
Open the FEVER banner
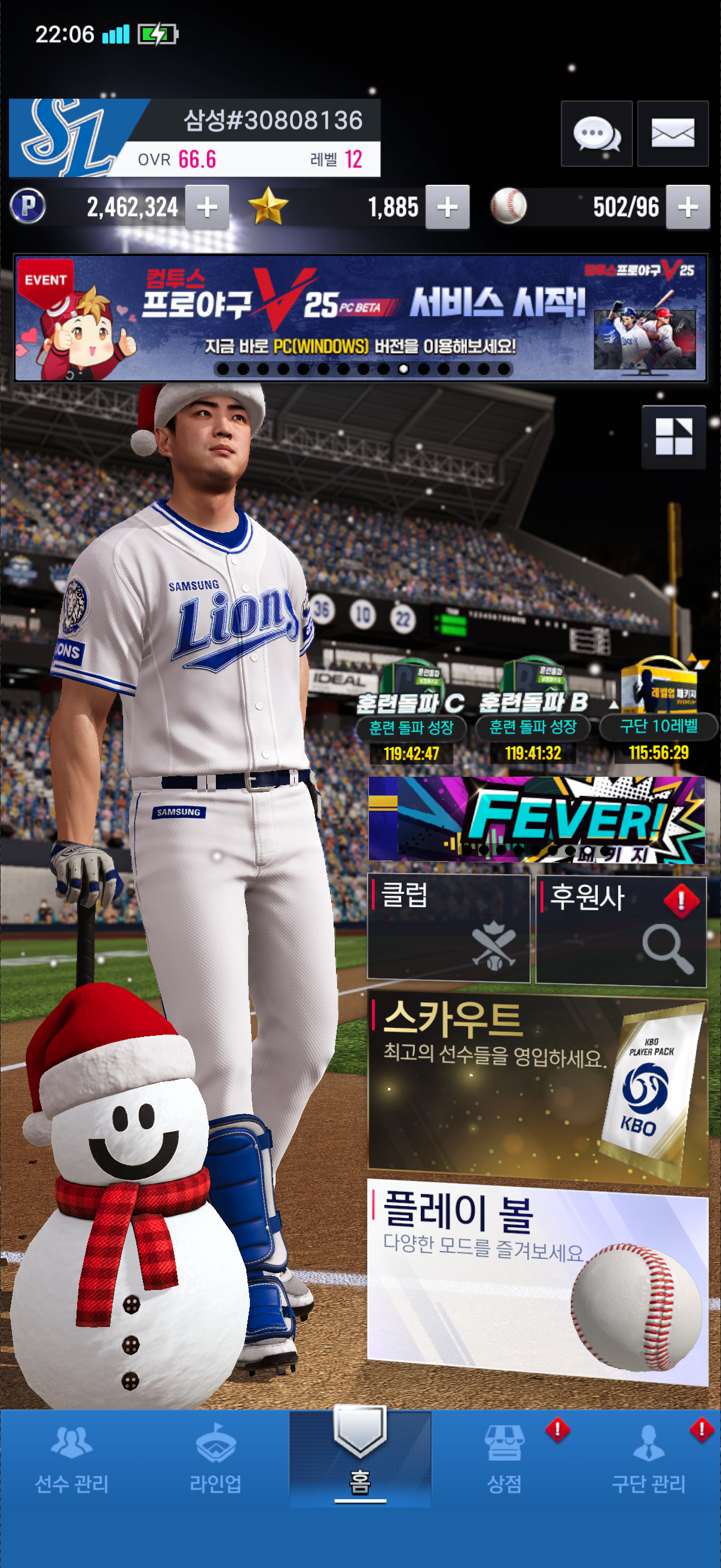pyautogui.click(x=537, y=819)
